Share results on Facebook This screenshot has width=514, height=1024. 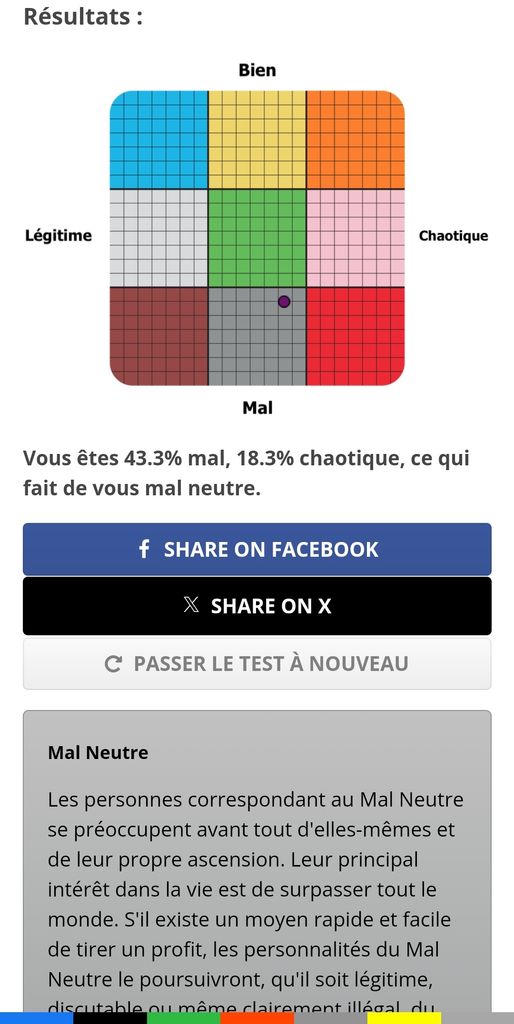pyautogui.click(x=257, y=549)
